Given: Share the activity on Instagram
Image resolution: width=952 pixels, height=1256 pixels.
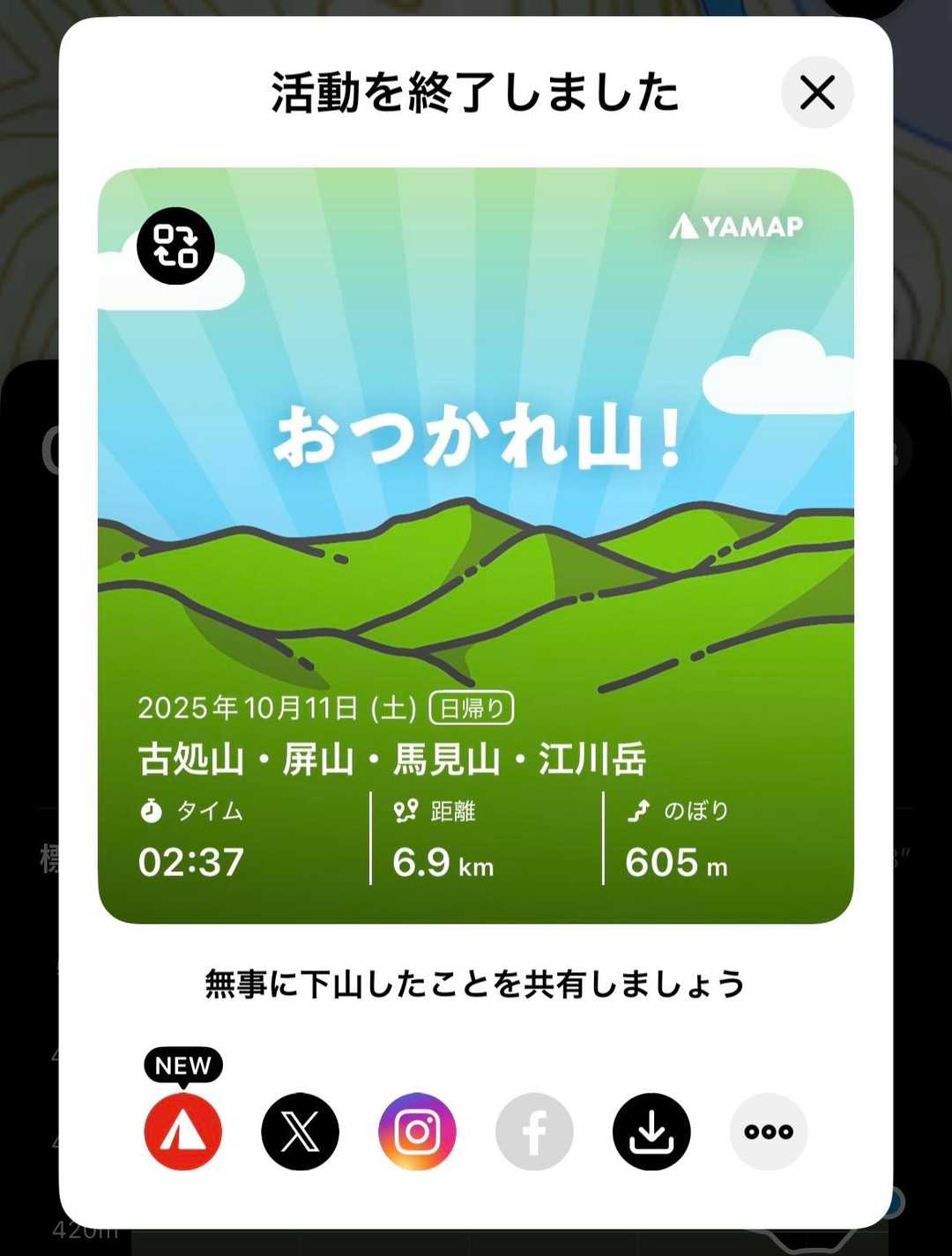Looking at the screenshot, I should 417,1132.
